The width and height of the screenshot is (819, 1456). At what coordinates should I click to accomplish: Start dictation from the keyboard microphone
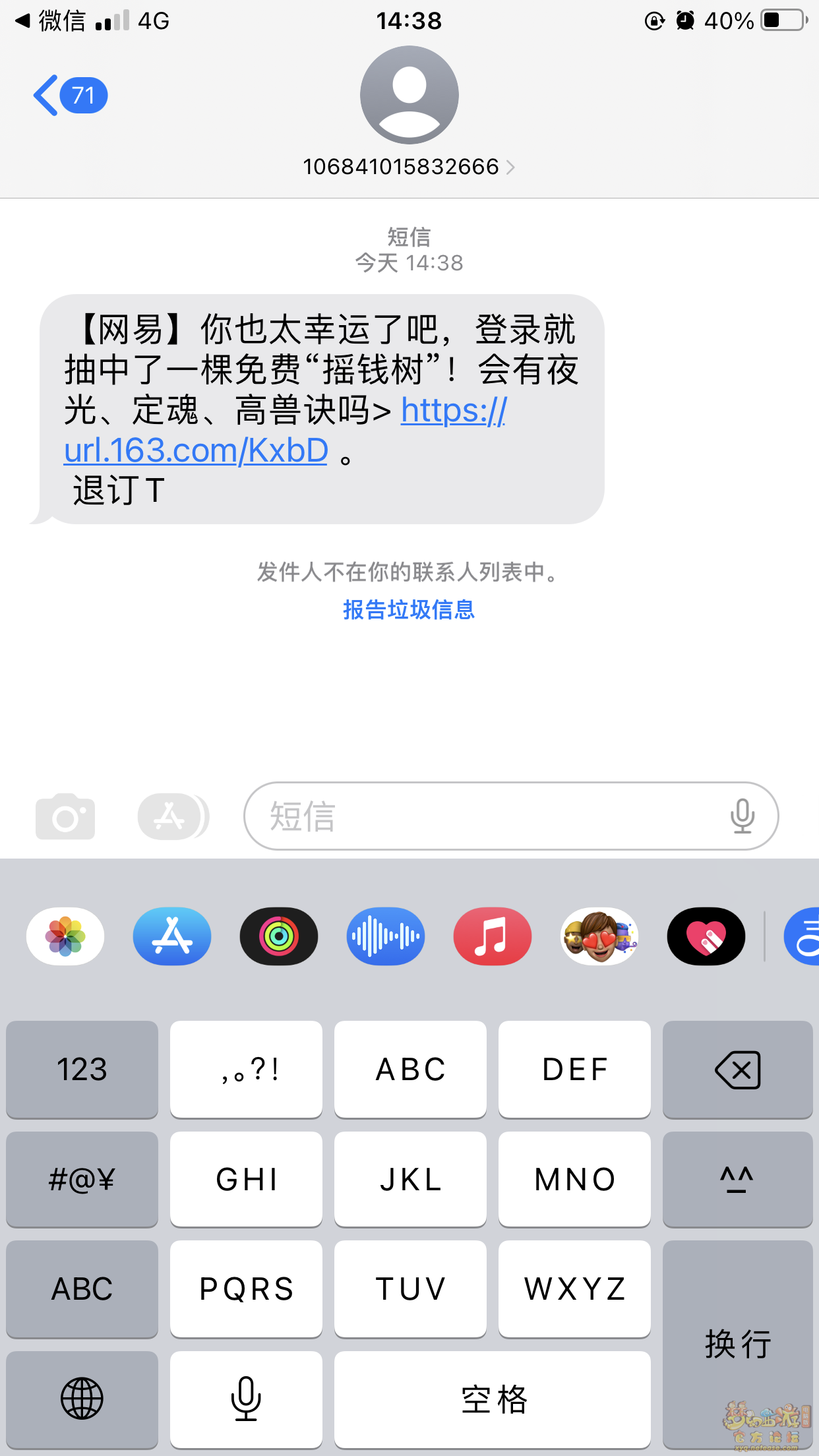(x=246, y=1399)
